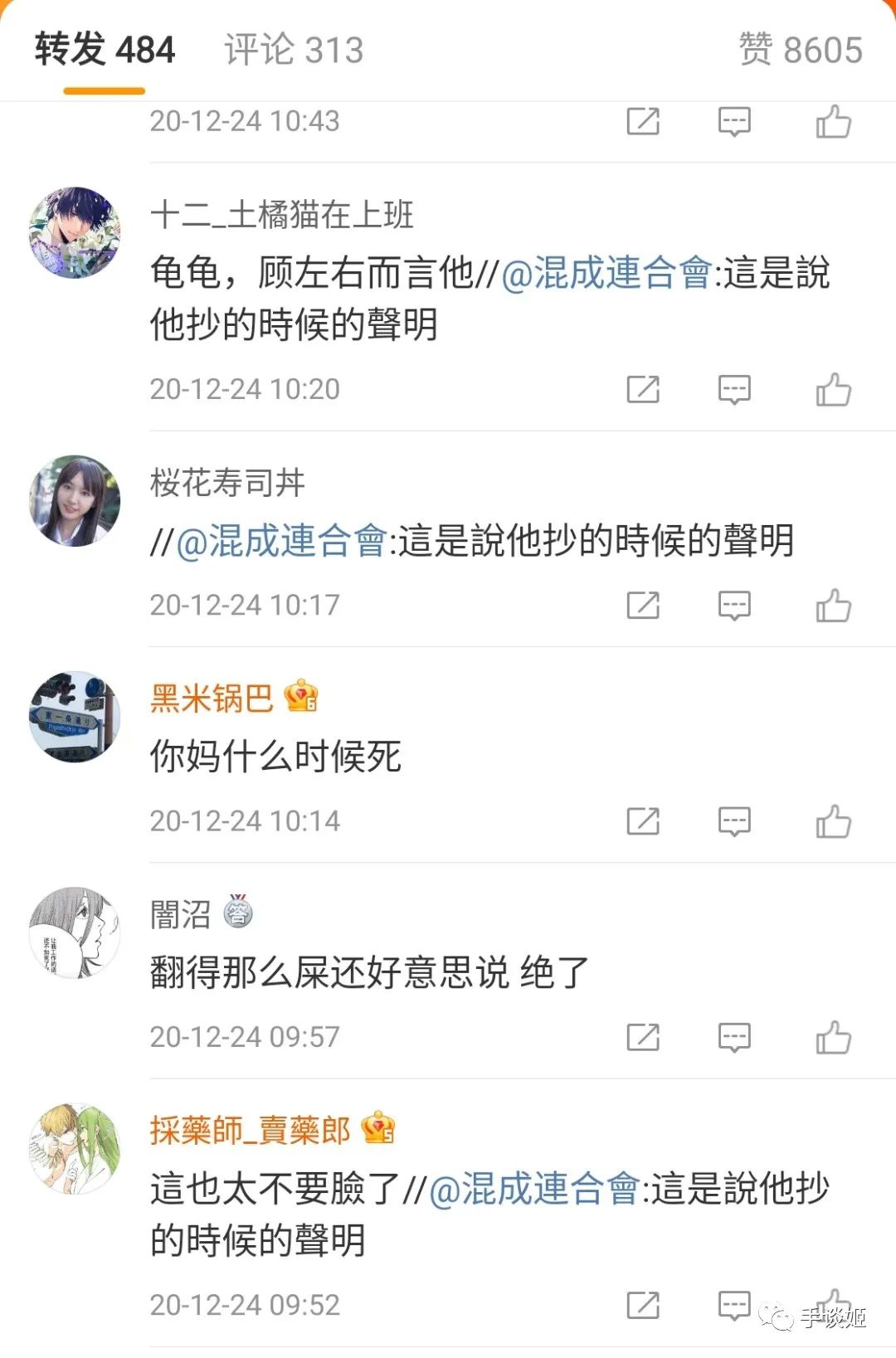
Task: Forward 桜花寿司丼's repost
Action: pyautogui.click(x=643, y=606)
